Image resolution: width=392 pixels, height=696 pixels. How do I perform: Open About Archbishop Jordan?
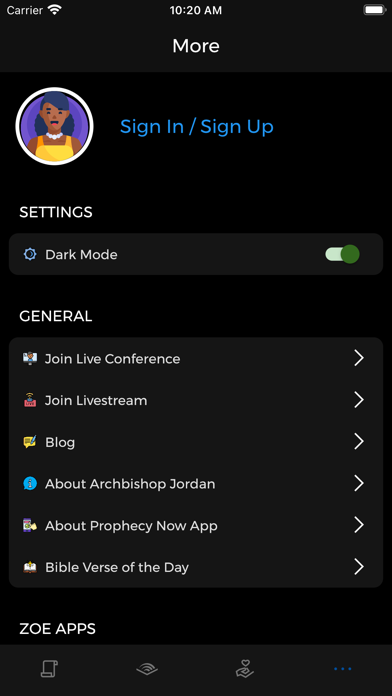click(196, 483)
